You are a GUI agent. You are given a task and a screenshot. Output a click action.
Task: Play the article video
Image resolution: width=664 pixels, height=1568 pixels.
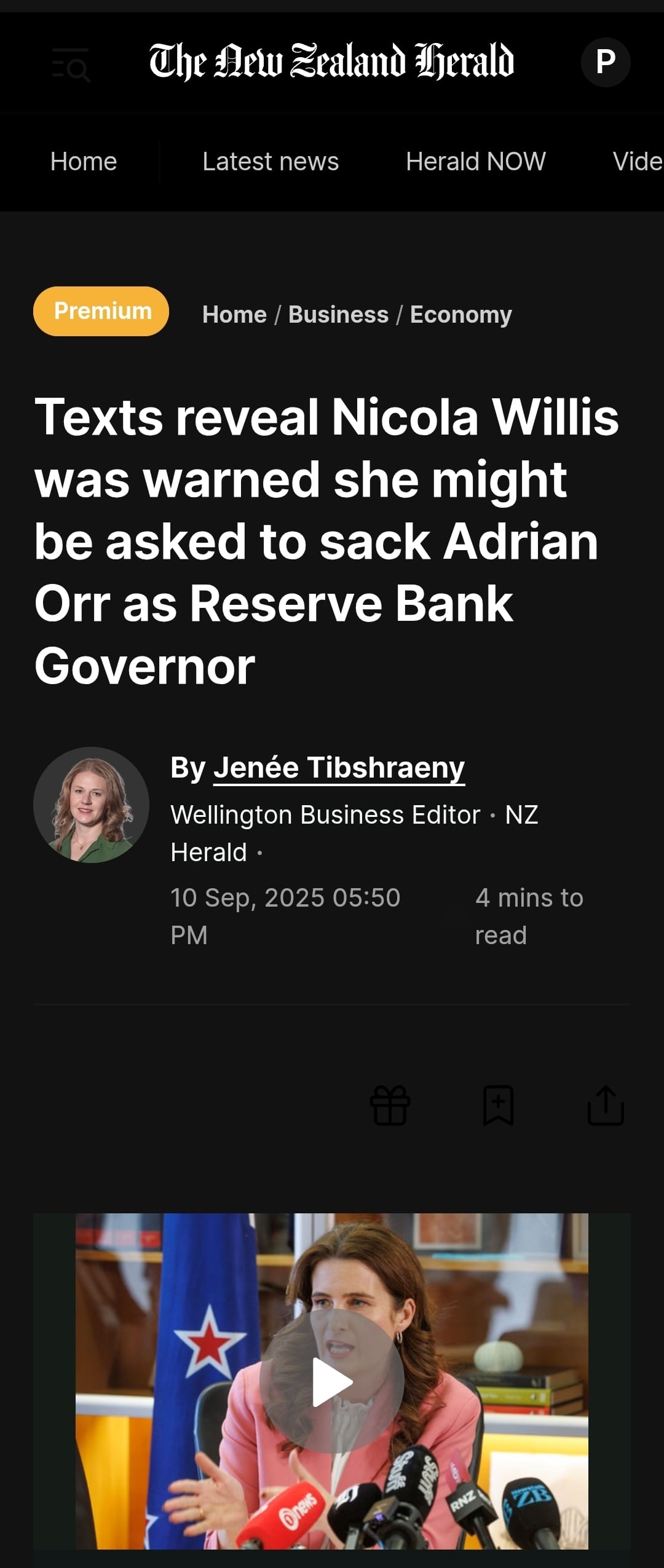pos(332,1382)
